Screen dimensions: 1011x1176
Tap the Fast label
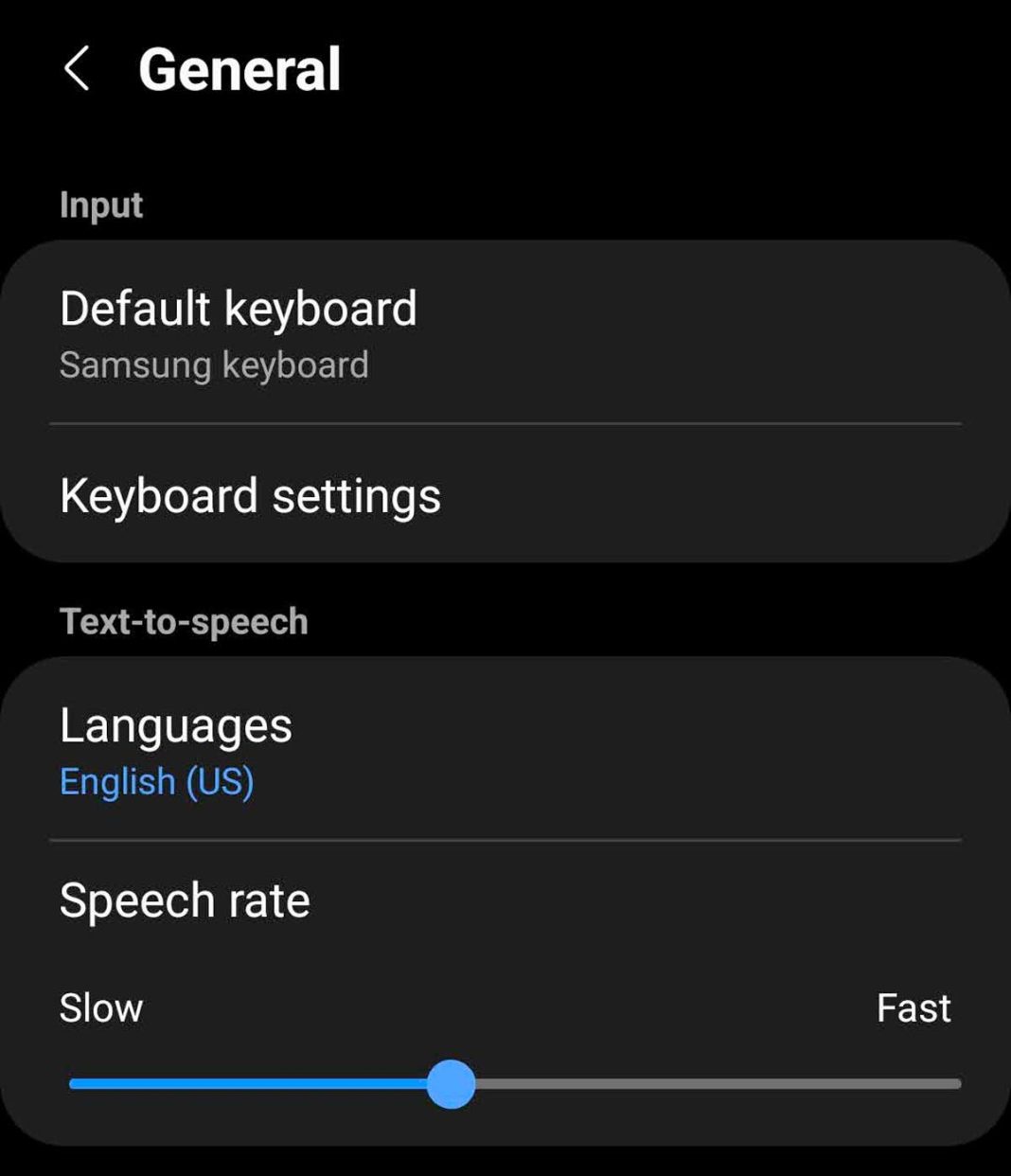click(x=913, y=1007)
